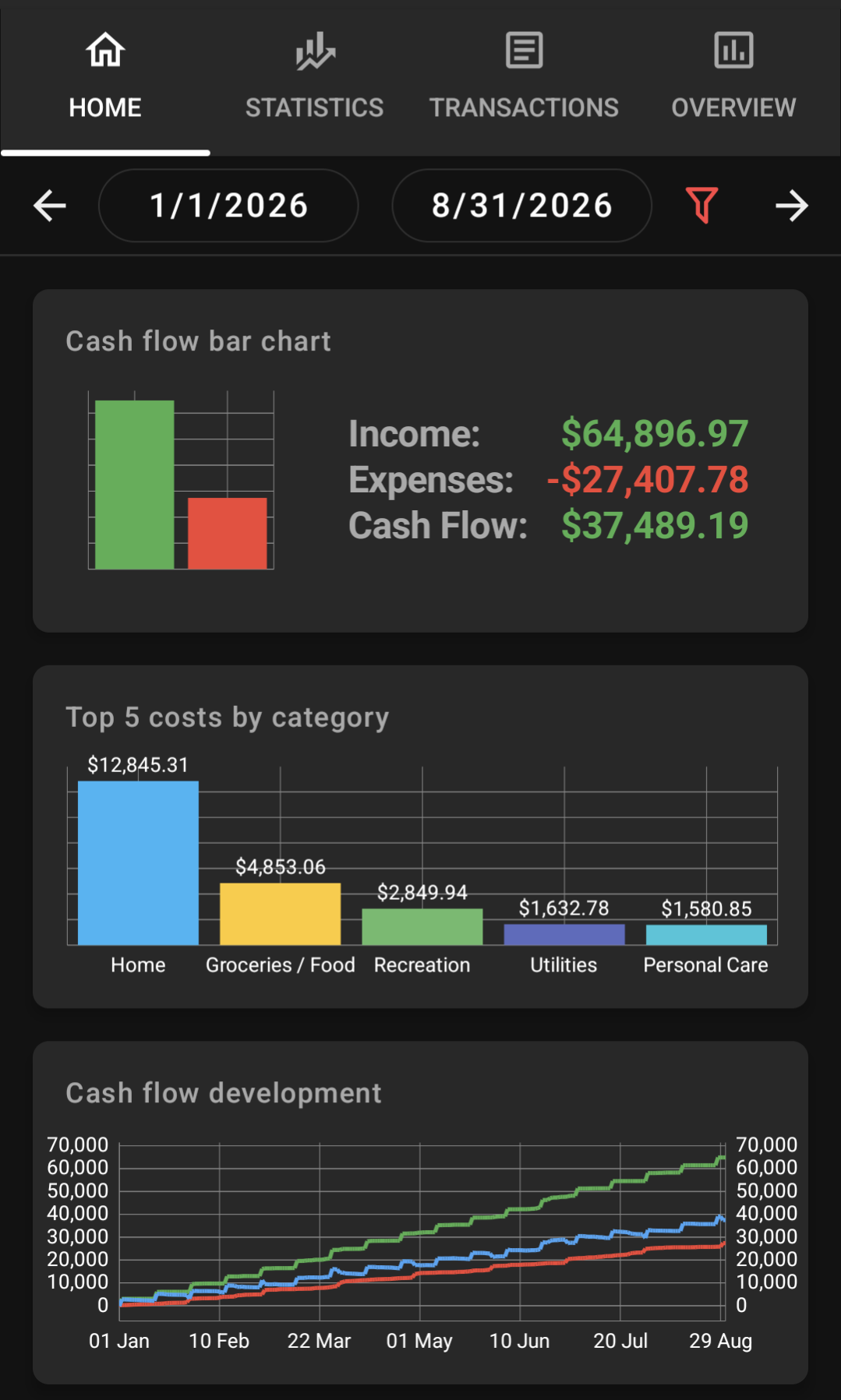Switch to the Statistics tab
Viewport: 841px width, 1400px height.
pos(315,78)
